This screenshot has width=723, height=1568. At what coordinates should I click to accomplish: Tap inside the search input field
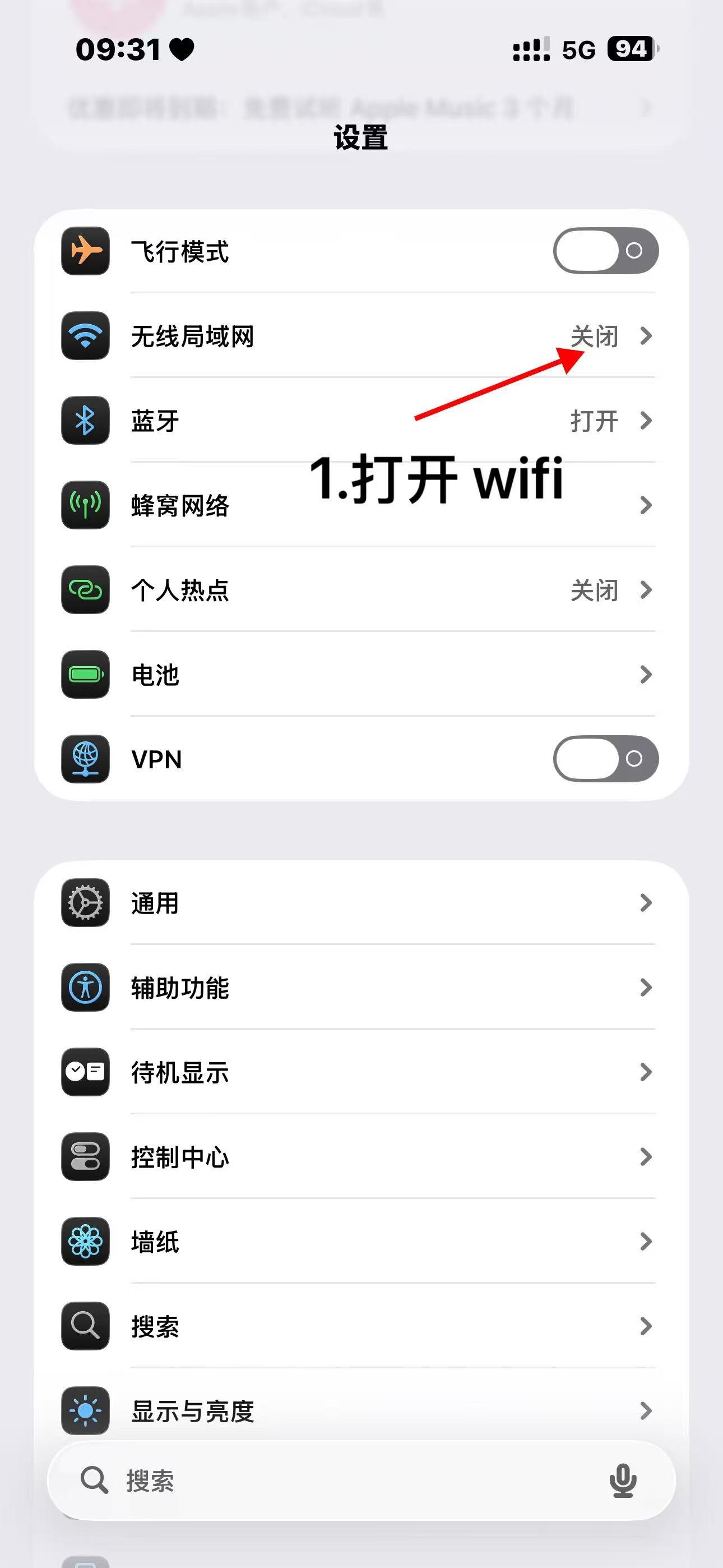(x=274, y=1481)
